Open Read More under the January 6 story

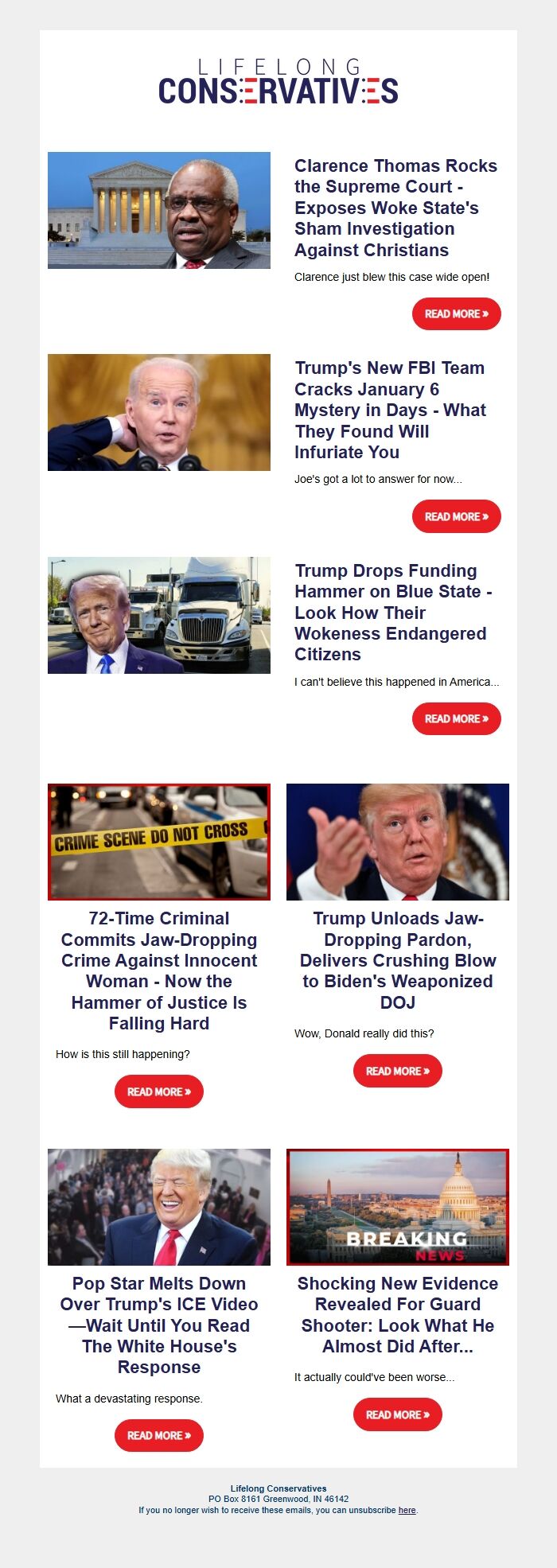pyautogui.click(x=456, y=516)
